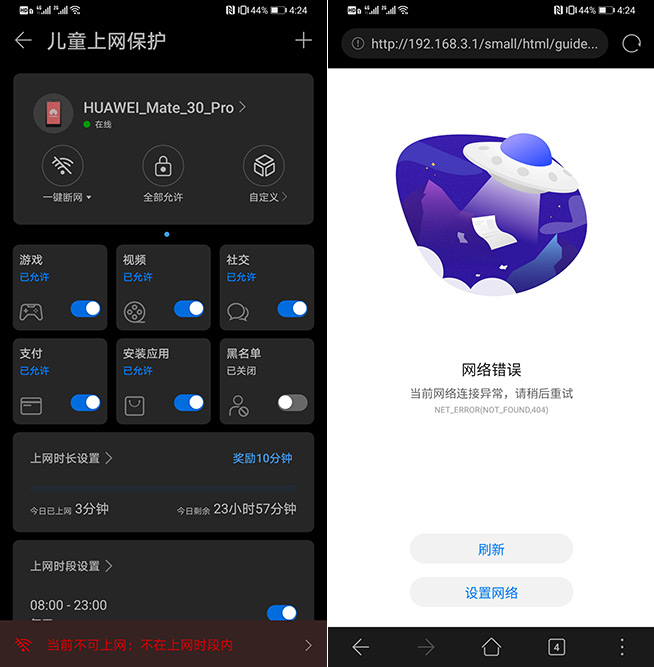Open browser tabs counter showing 4
This screenshot has width=654, height=667.
pos(556,647)
